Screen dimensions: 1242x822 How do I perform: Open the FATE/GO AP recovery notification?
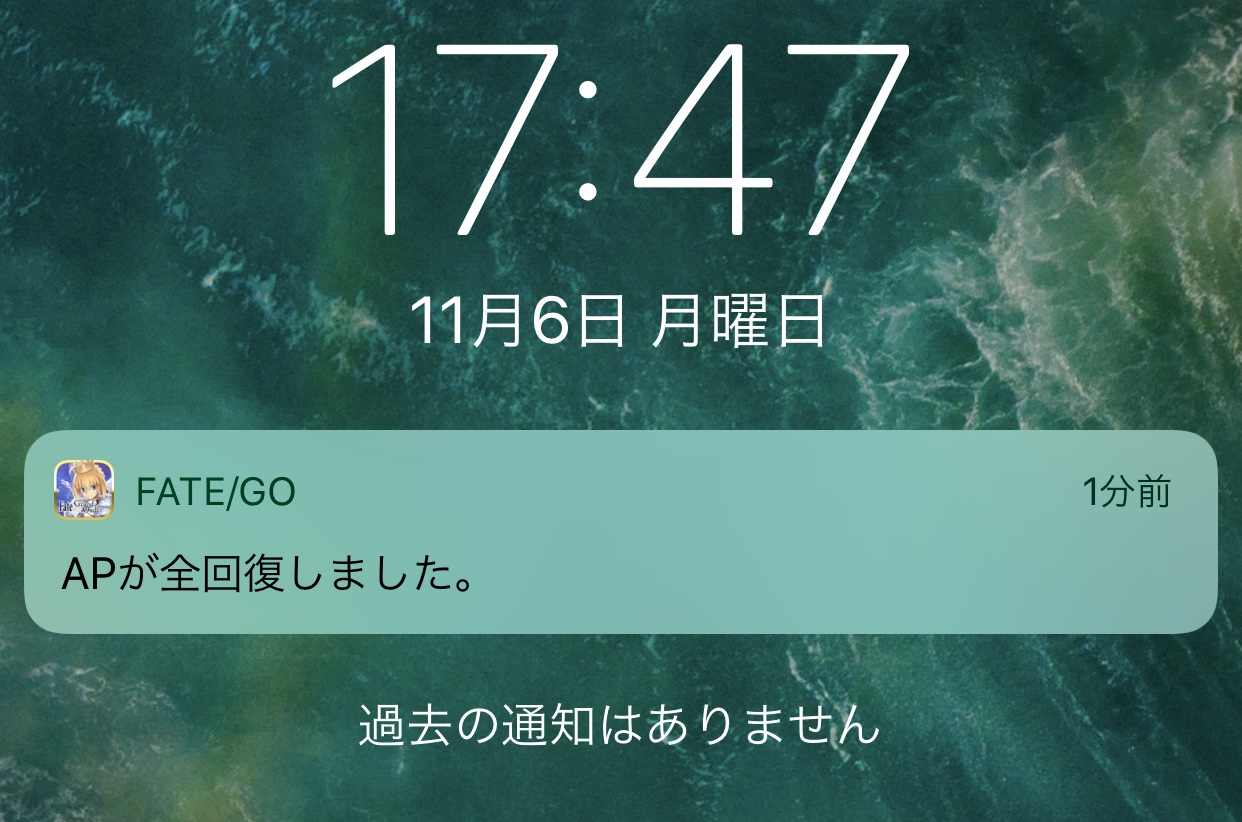tap(620, 532)
